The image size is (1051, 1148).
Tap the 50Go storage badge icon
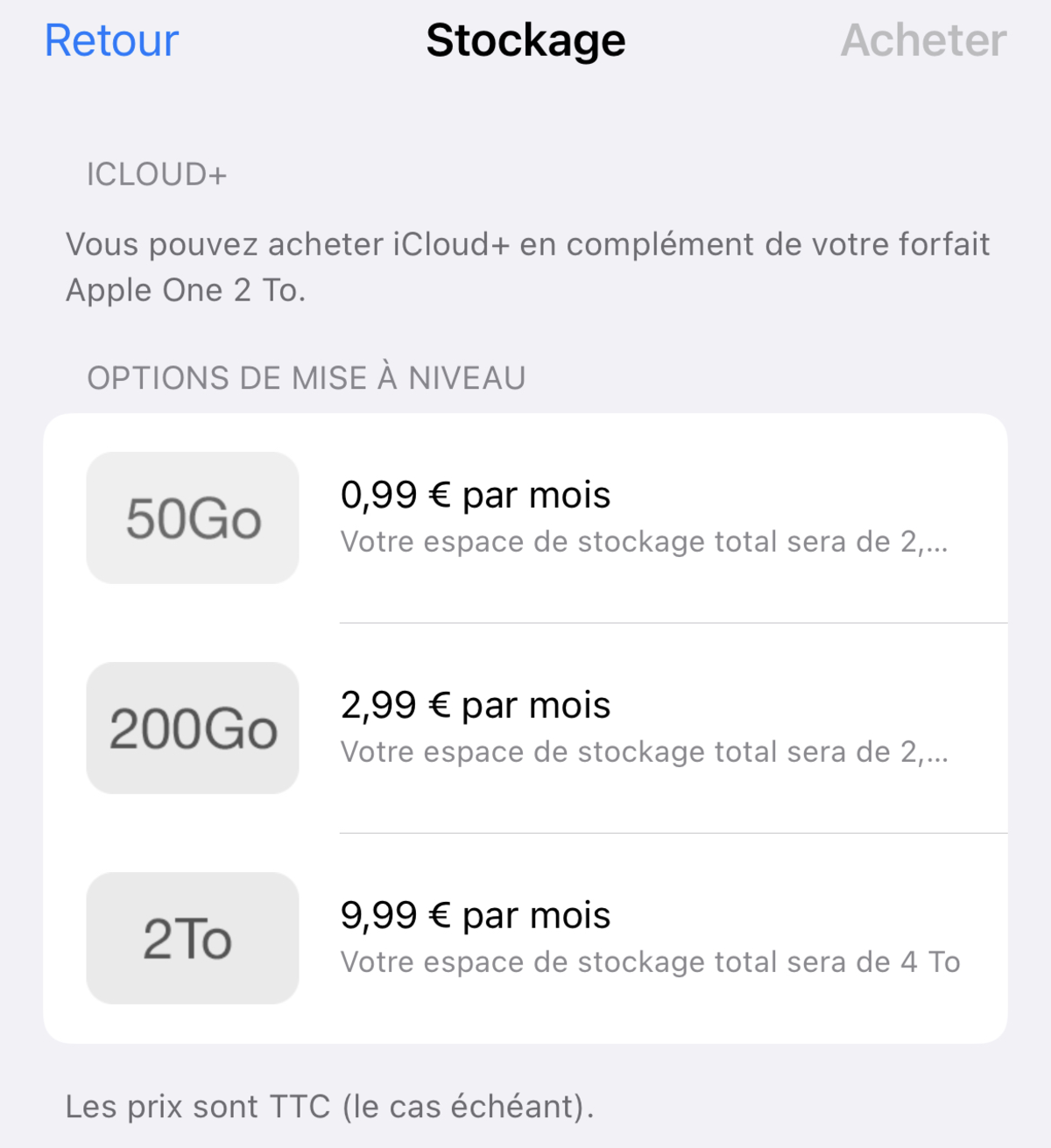(x=192, y=518)
